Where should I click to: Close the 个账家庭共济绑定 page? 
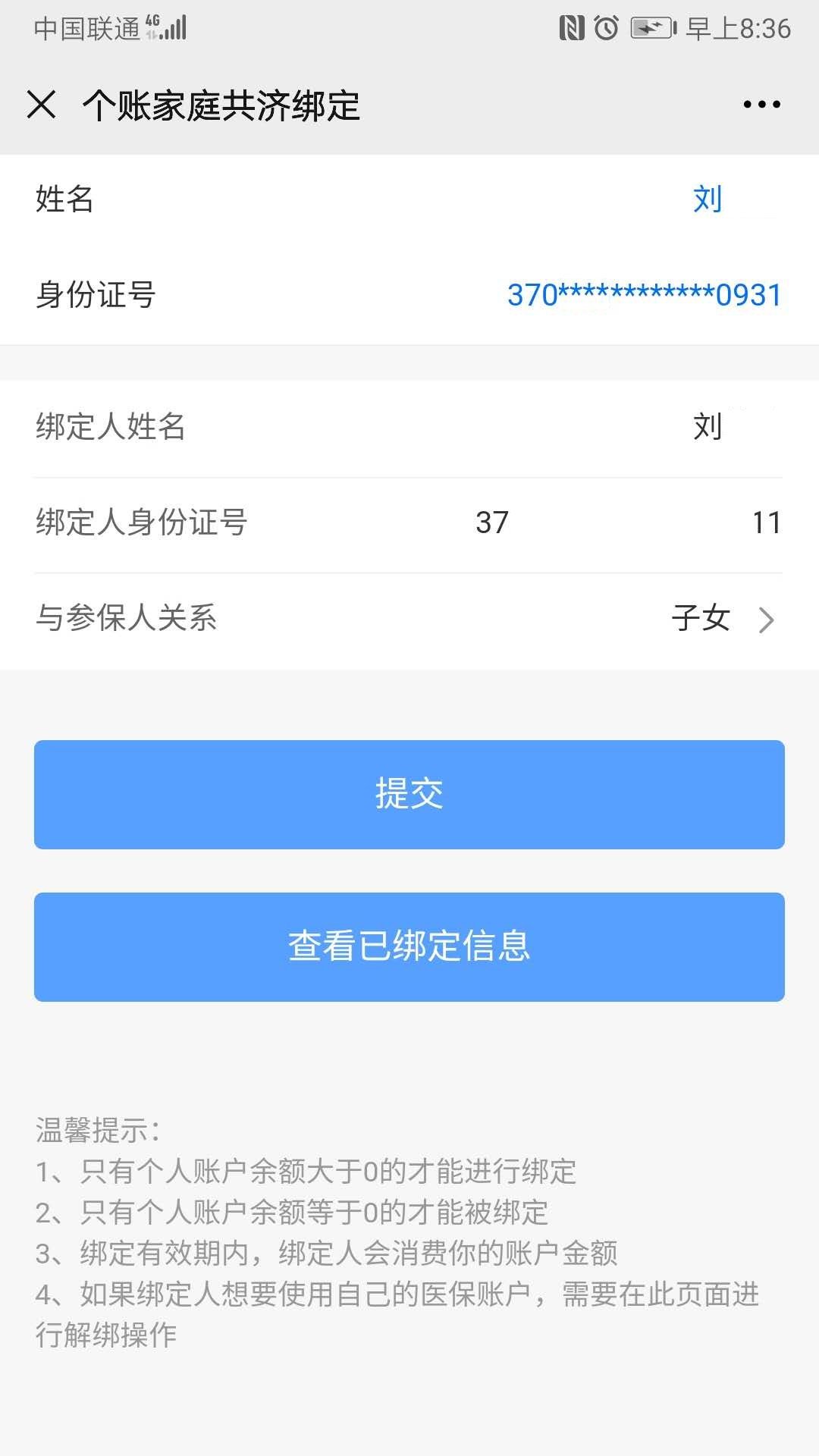42,105
